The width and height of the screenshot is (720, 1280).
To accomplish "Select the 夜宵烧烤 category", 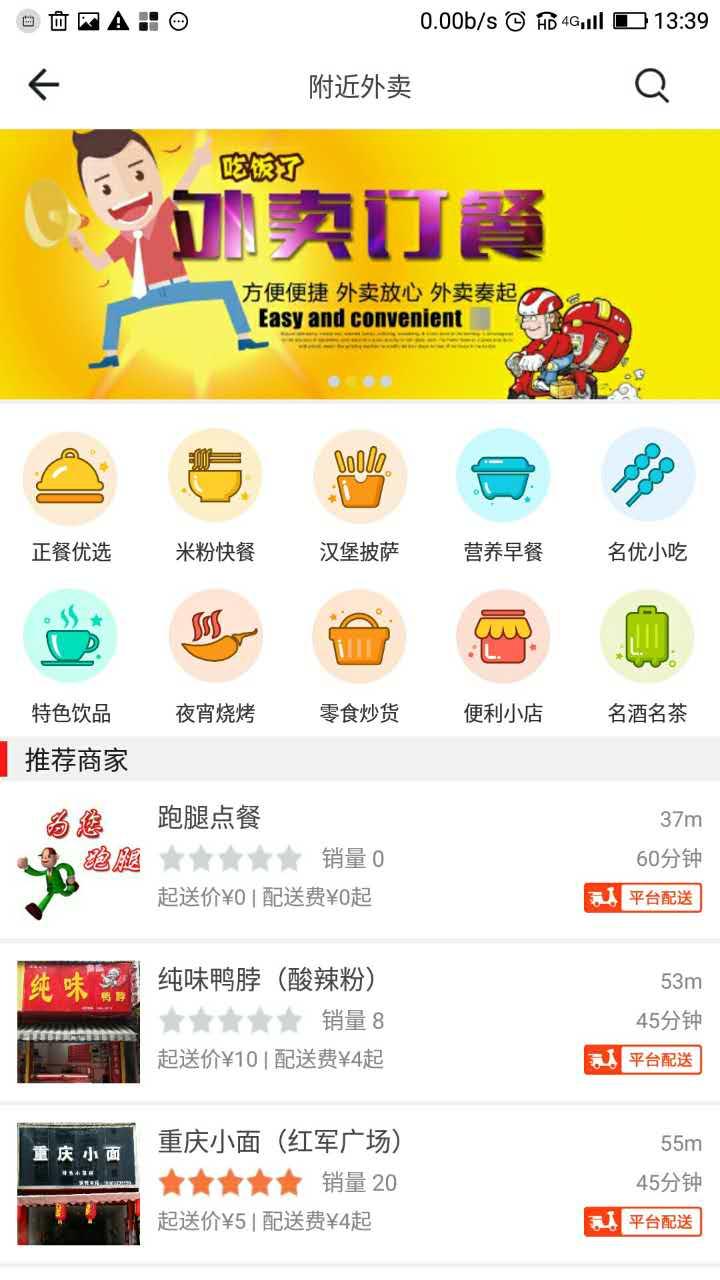I will (215, 657).
